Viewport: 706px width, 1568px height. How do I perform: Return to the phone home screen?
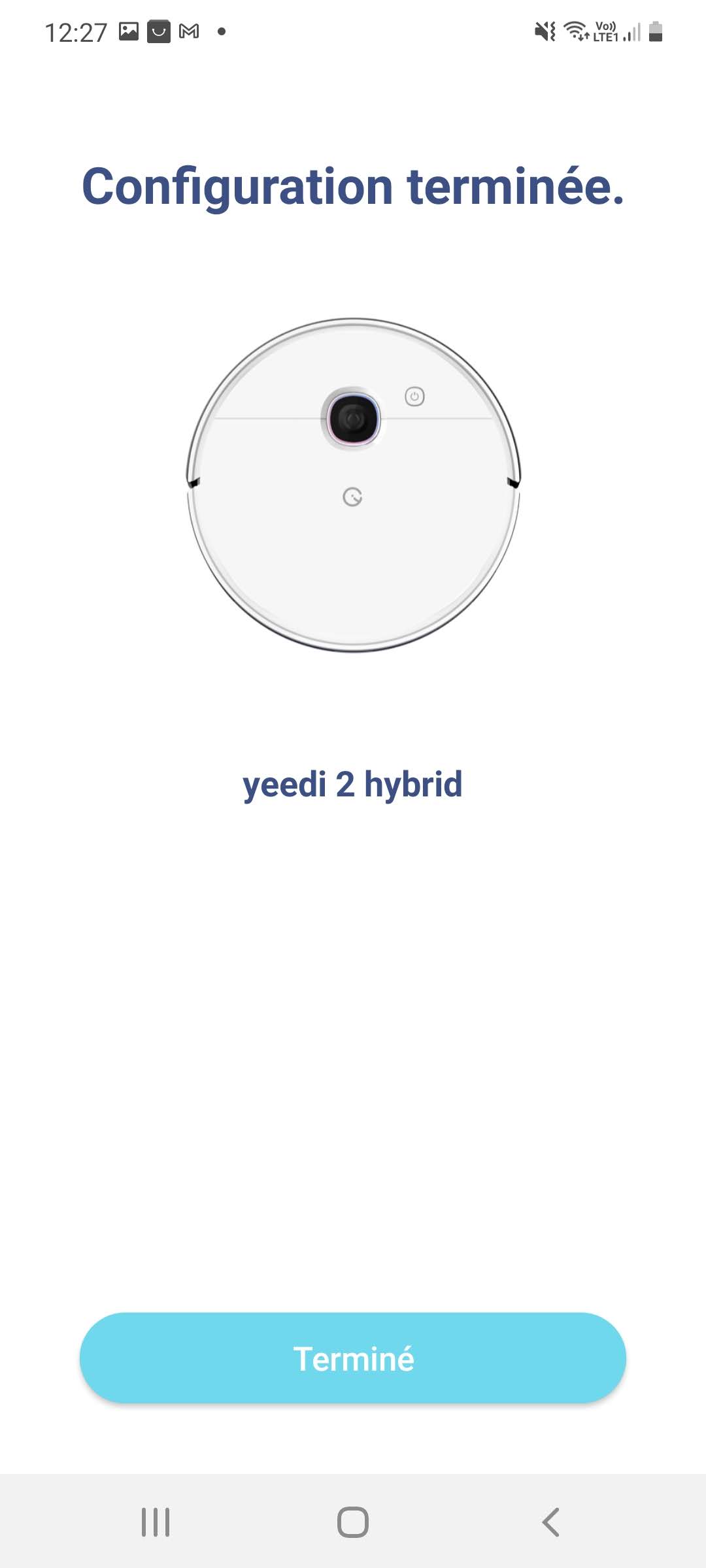[x=353, y=1522]
